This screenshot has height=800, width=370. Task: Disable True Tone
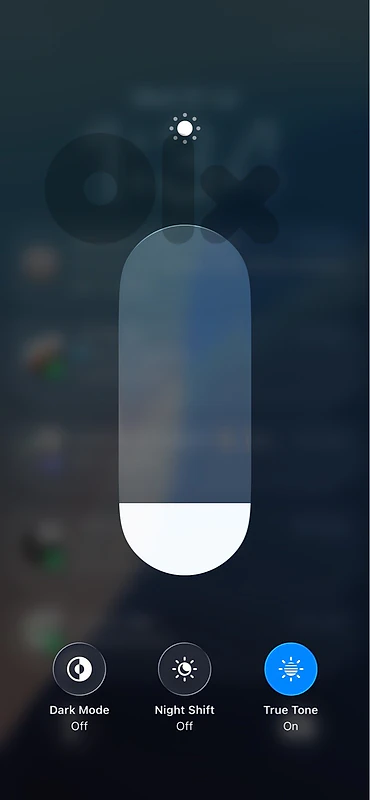coord(290,668)
